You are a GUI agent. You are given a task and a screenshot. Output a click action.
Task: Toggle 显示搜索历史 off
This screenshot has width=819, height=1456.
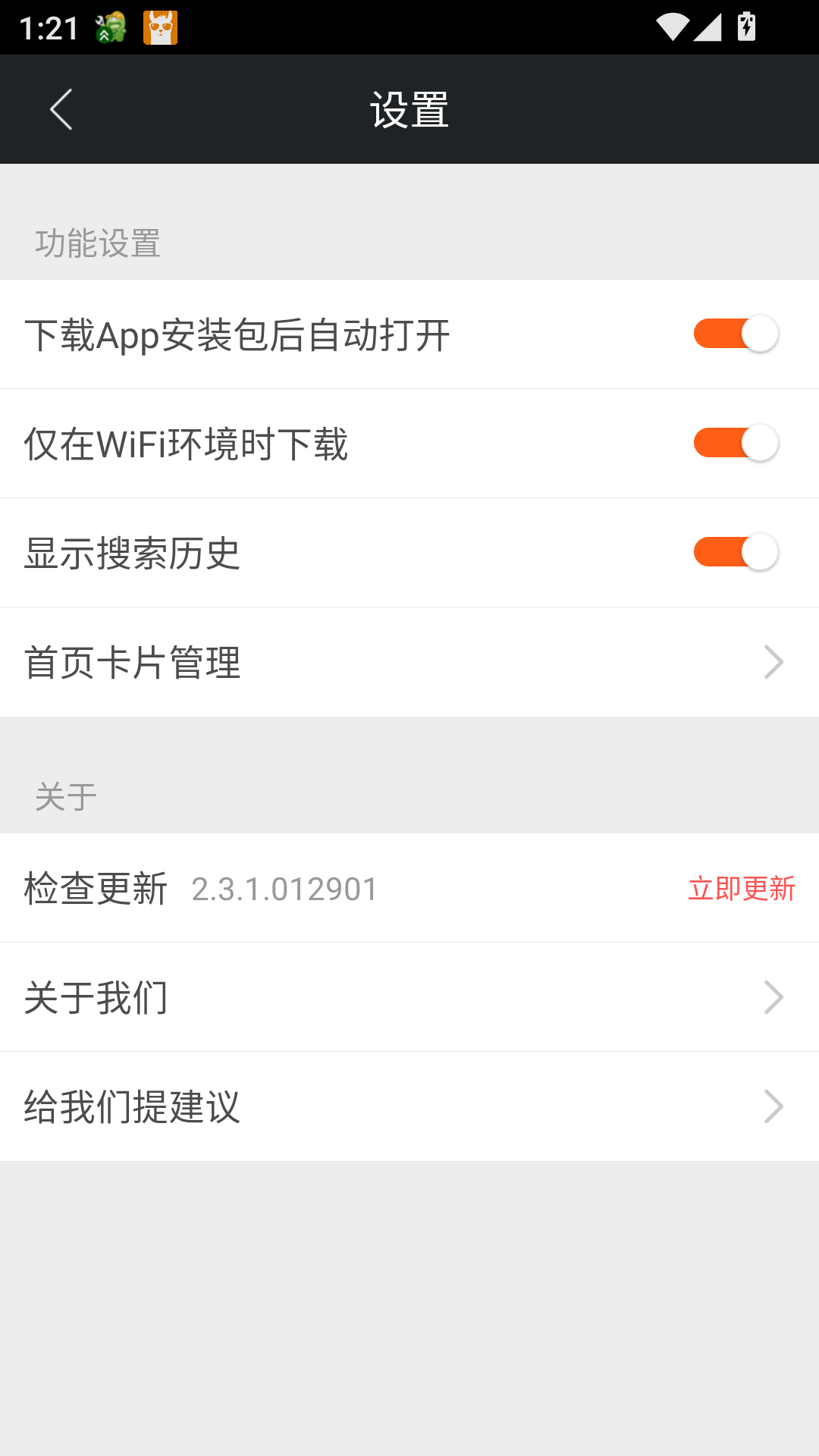(734, 551)
